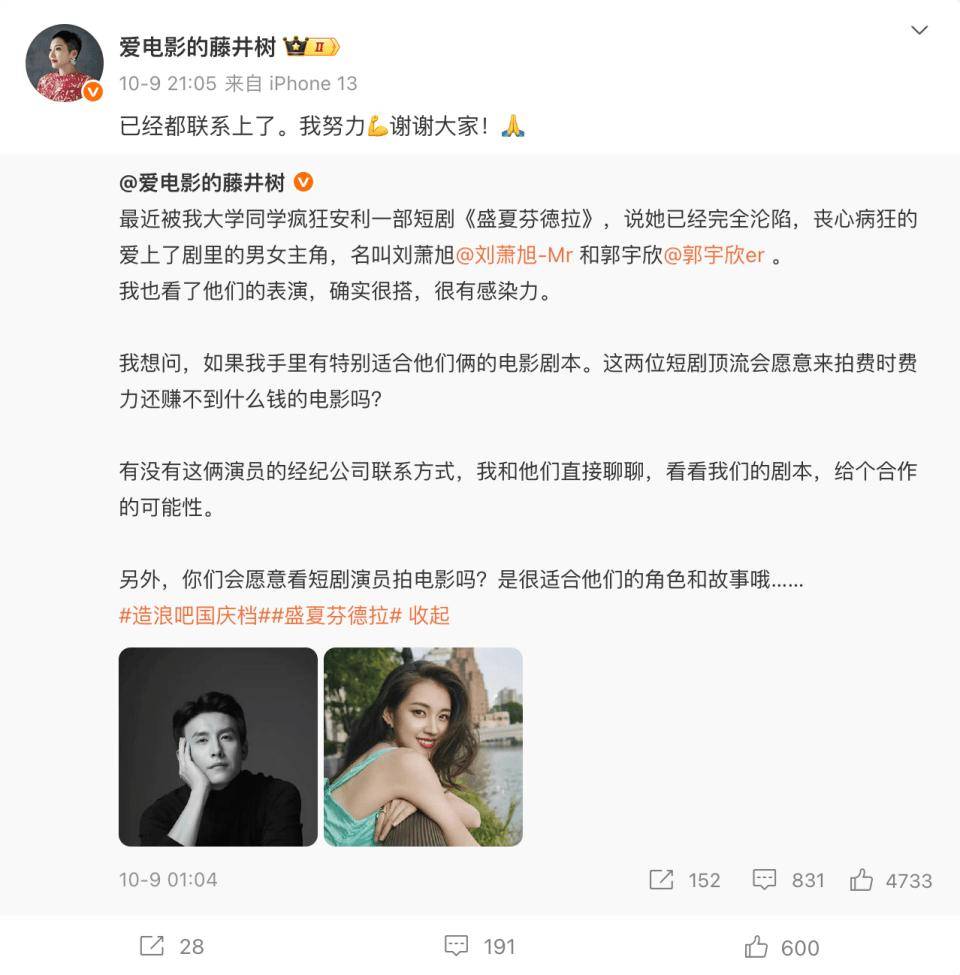
Task: Repost this post with 28 shares
Action: pyautogui.click(x=170, y=946)
